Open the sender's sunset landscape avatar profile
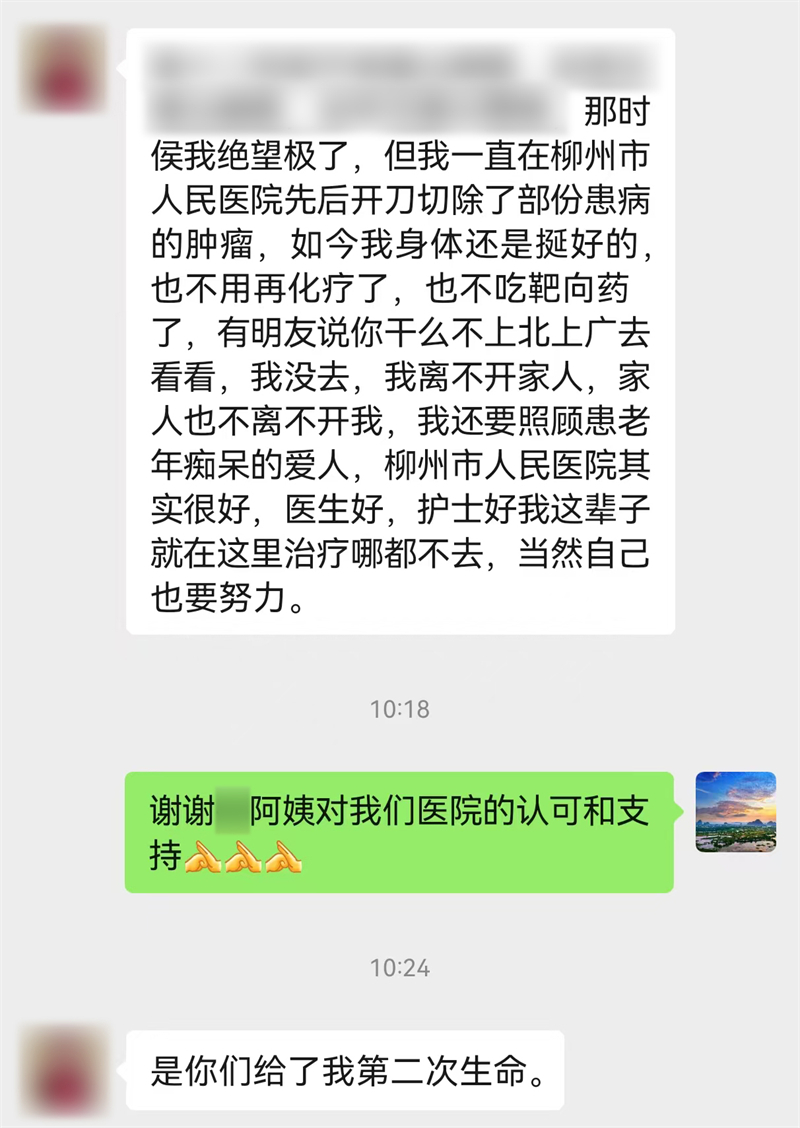This screenshot has height=1128, width=800. pyautogui.click(x=735, y=811)
